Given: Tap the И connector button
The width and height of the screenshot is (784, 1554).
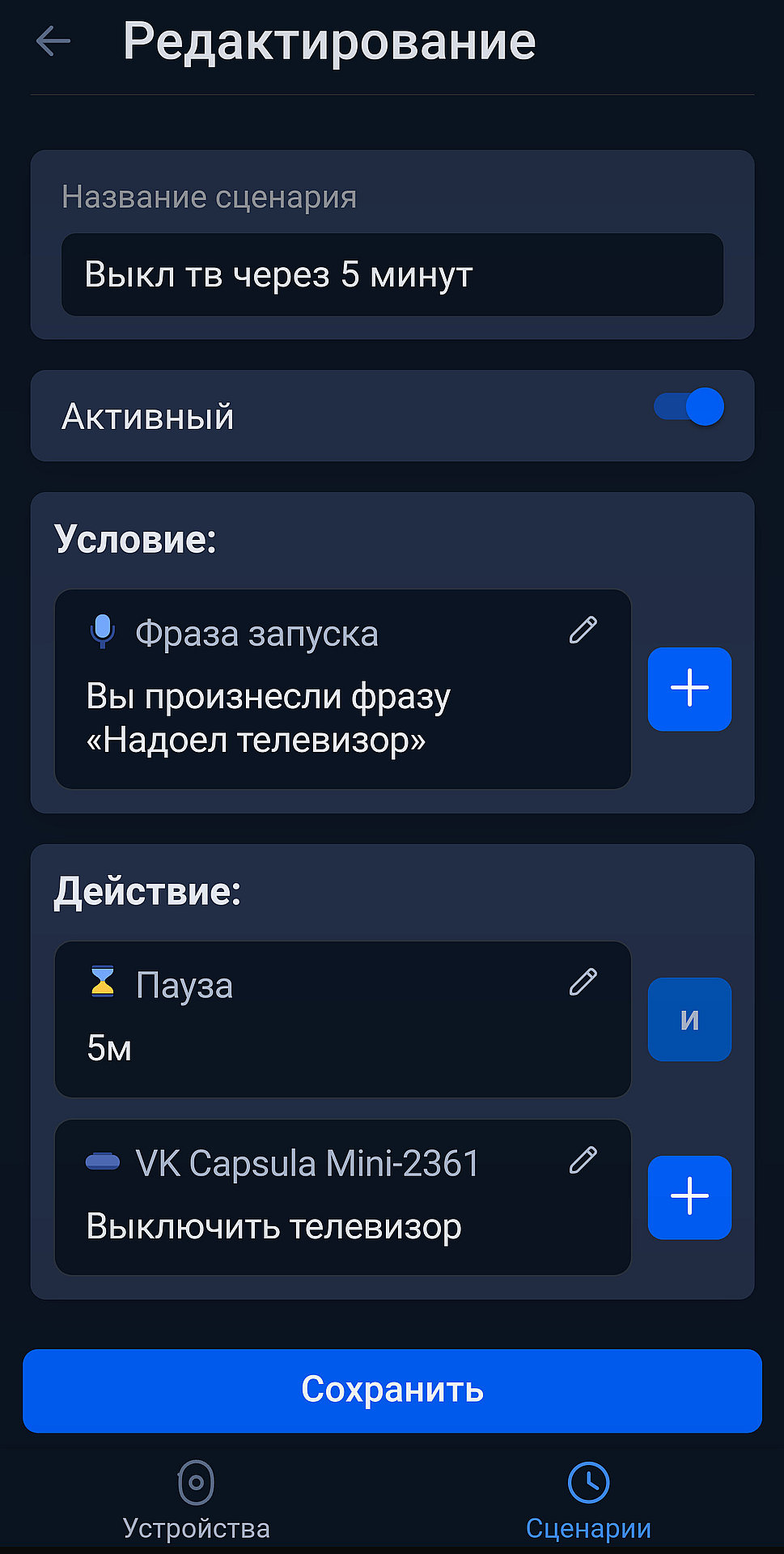Looking at the screenshot, I should [689, 1020].
